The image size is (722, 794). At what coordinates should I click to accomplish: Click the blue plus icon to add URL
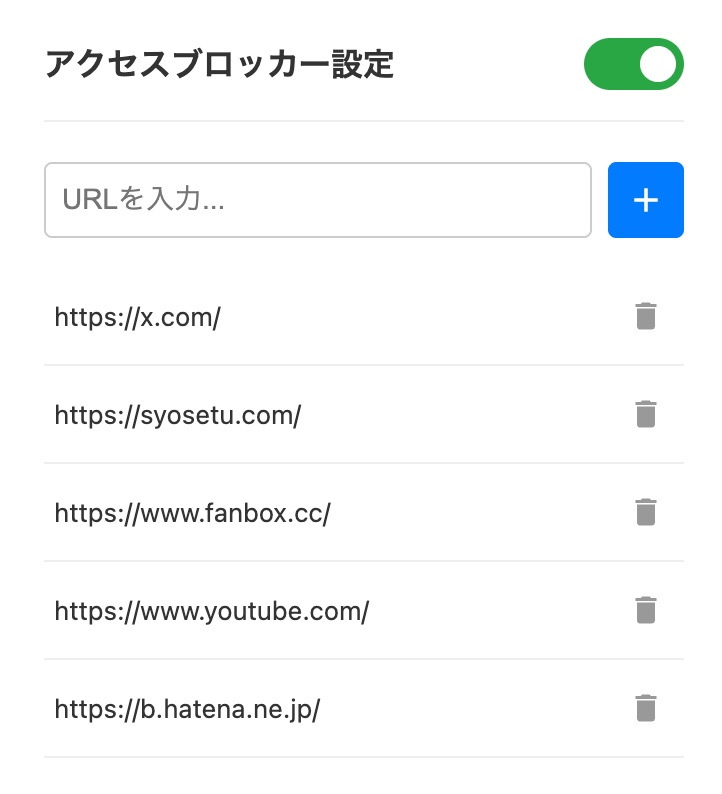pos(645,199)
